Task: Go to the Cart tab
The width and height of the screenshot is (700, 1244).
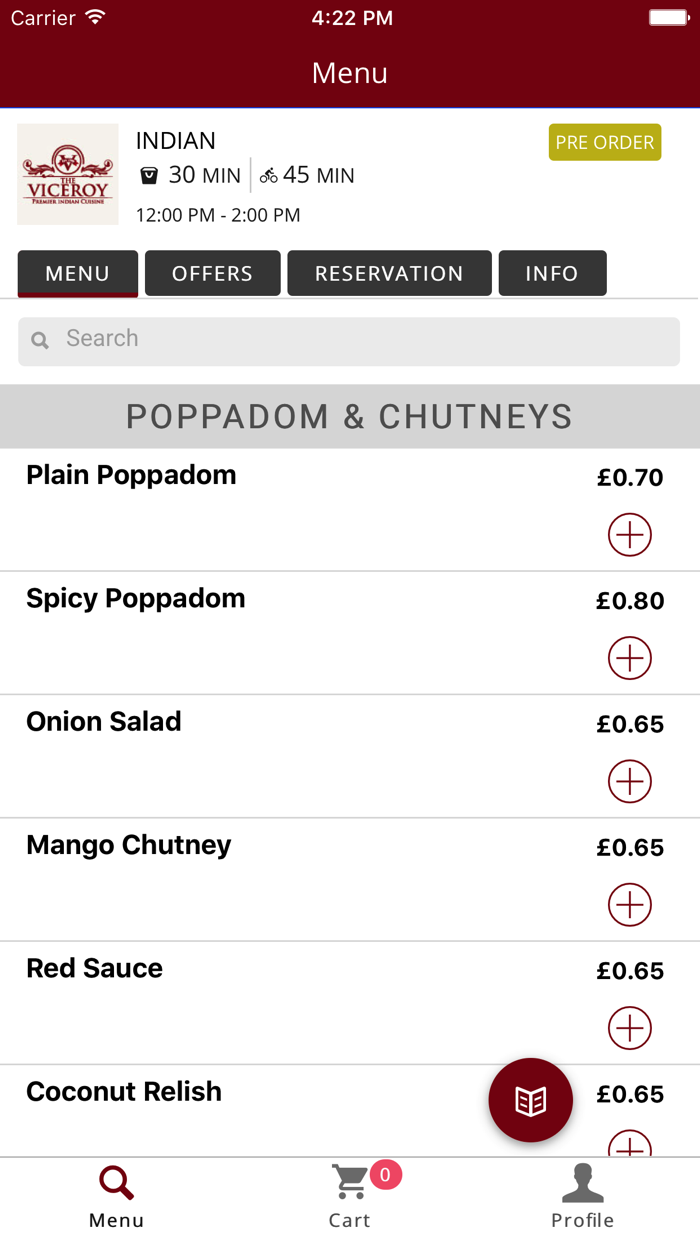Action: coord(350,1196)
